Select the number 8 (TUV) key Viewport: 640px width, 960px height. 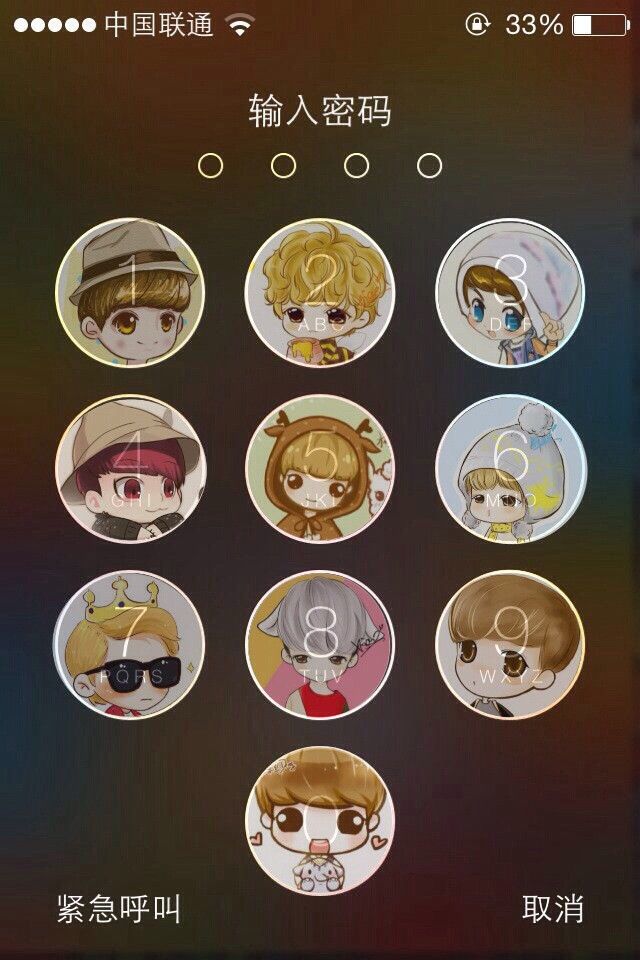tap(320, 645)
